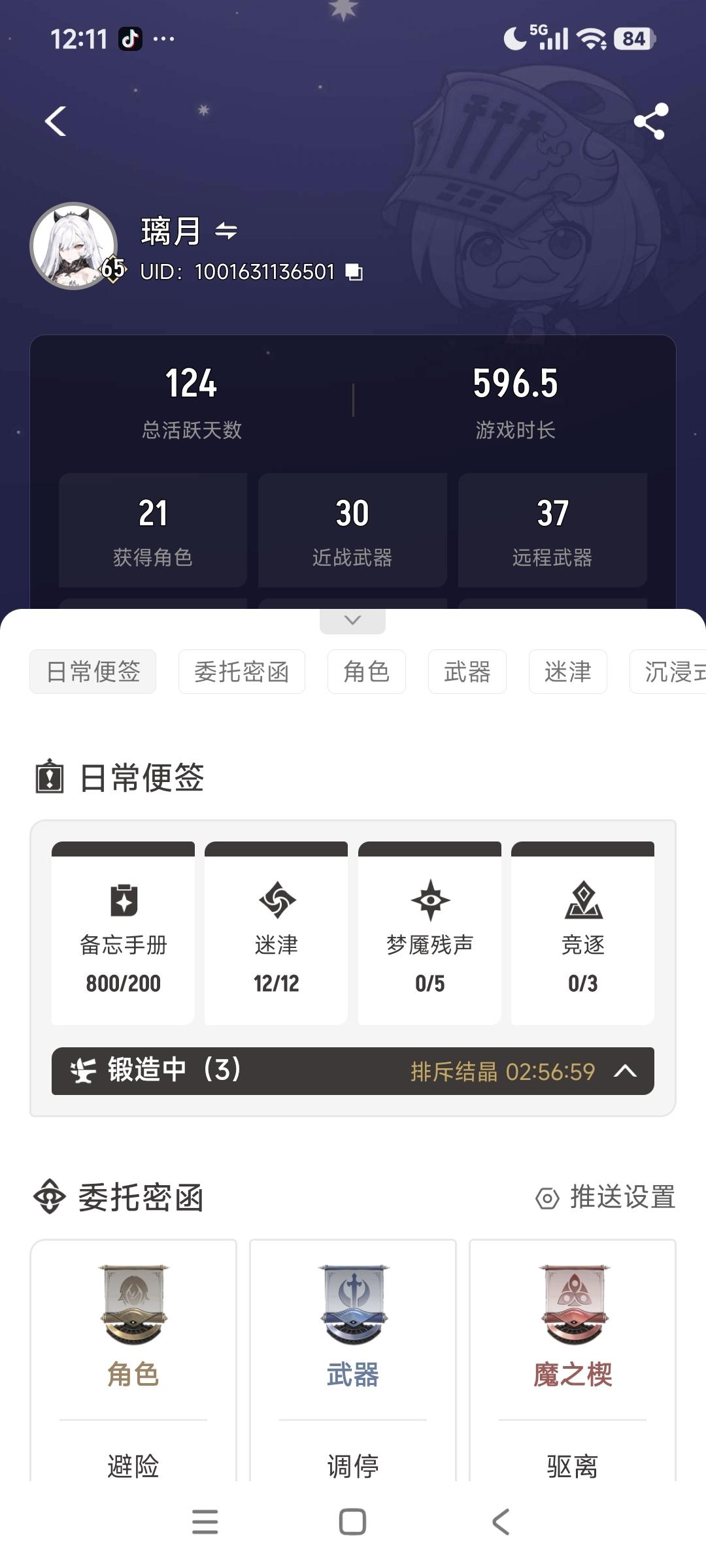The image size is (706, 1568).
Task: Tap the system home button
Action: click(x=352, y=1522)
